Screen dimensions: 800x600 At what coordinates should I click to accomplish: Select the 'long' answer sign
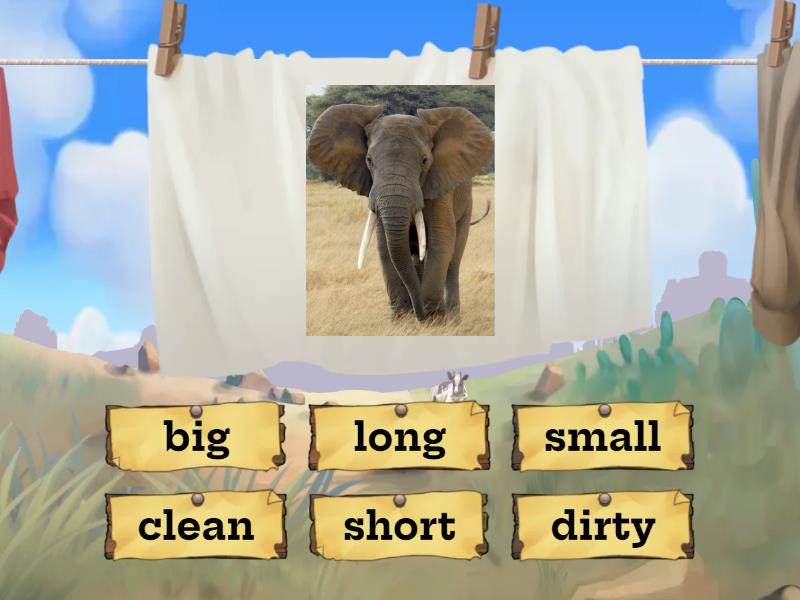click(399, 437)
